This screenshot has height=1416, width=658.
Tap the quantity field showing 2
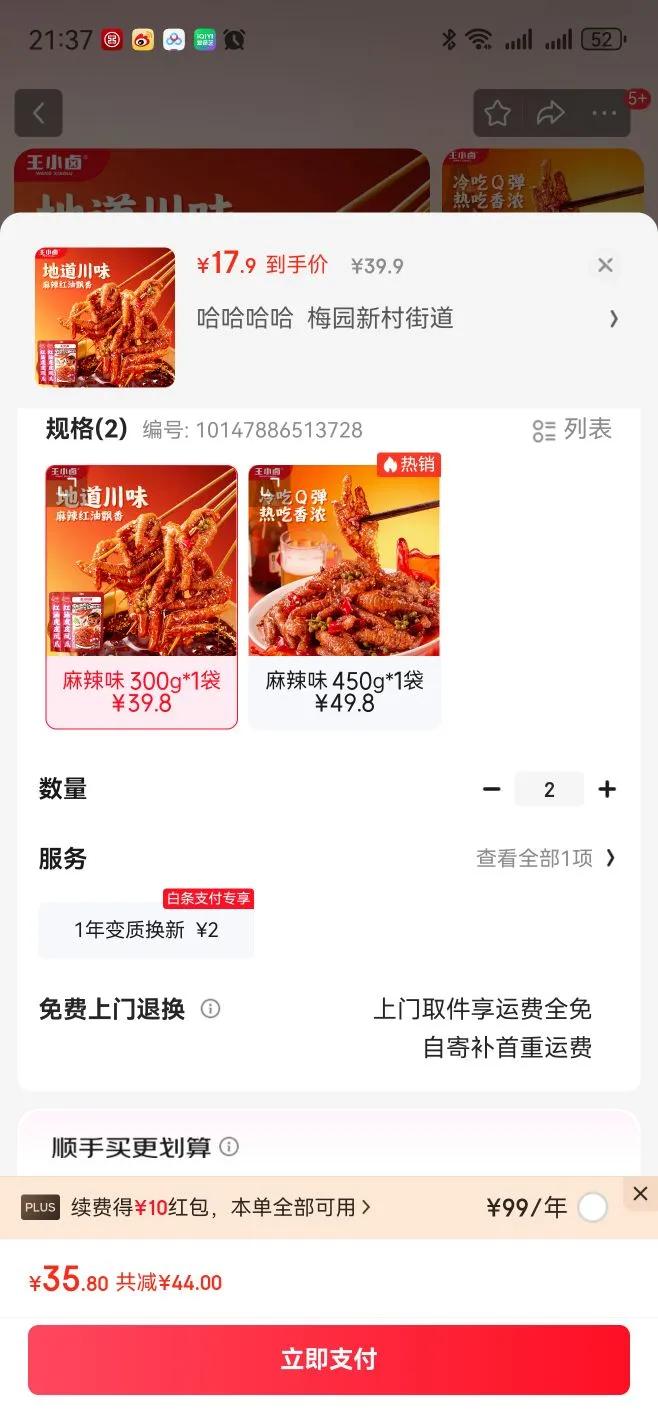tap(549, 789)
